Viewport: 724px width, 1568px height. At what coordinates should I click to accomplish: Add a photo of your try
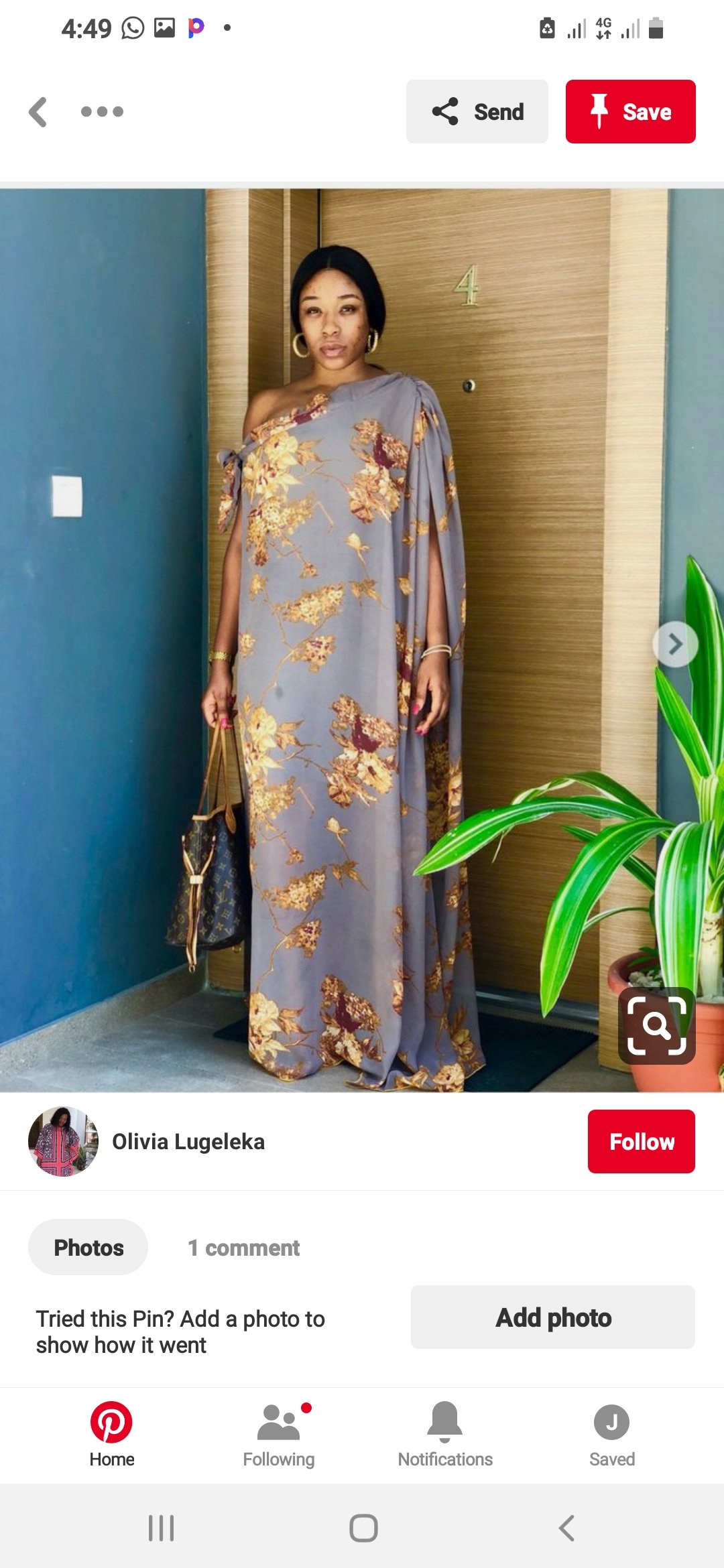(552, 1317)
